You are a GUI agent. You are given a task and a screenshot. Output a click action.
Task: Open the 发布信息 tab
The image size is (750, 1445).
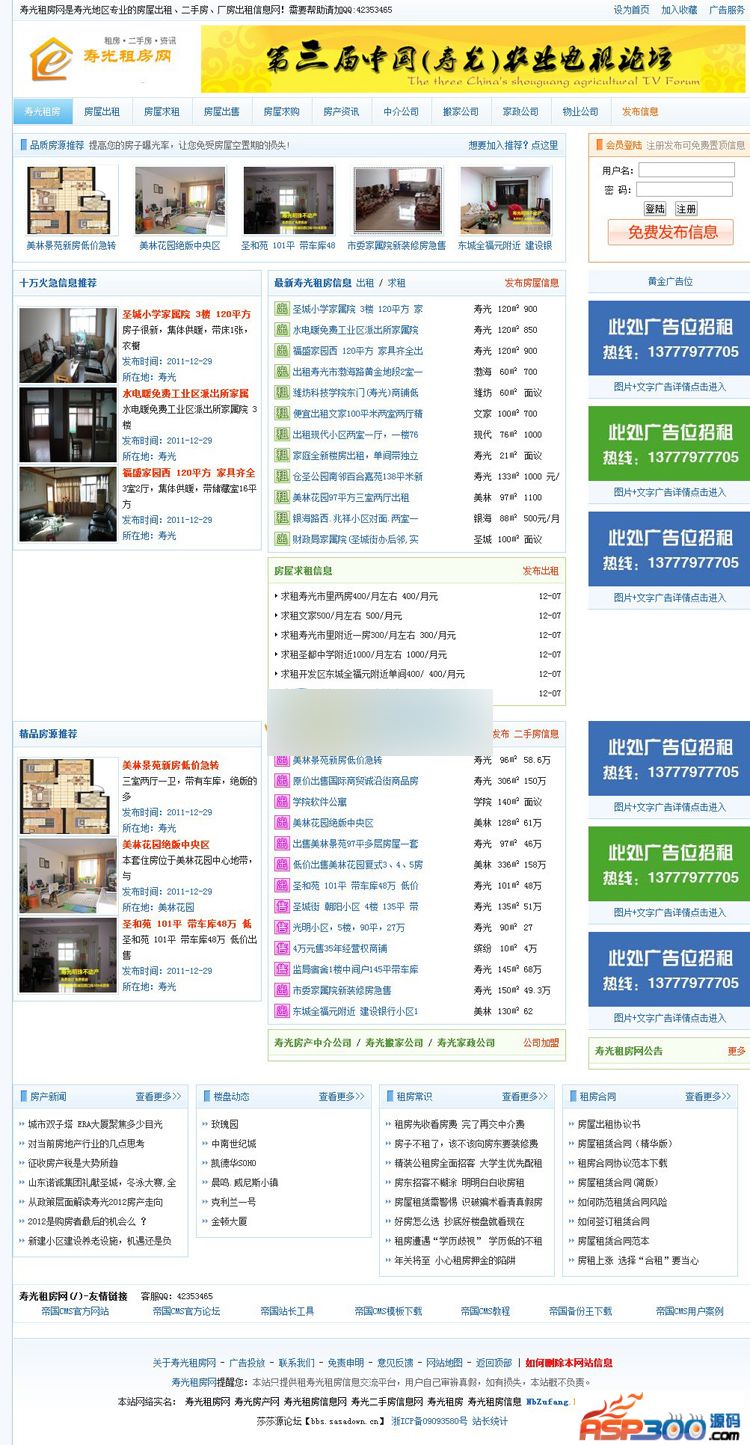[x=640, y=112]
